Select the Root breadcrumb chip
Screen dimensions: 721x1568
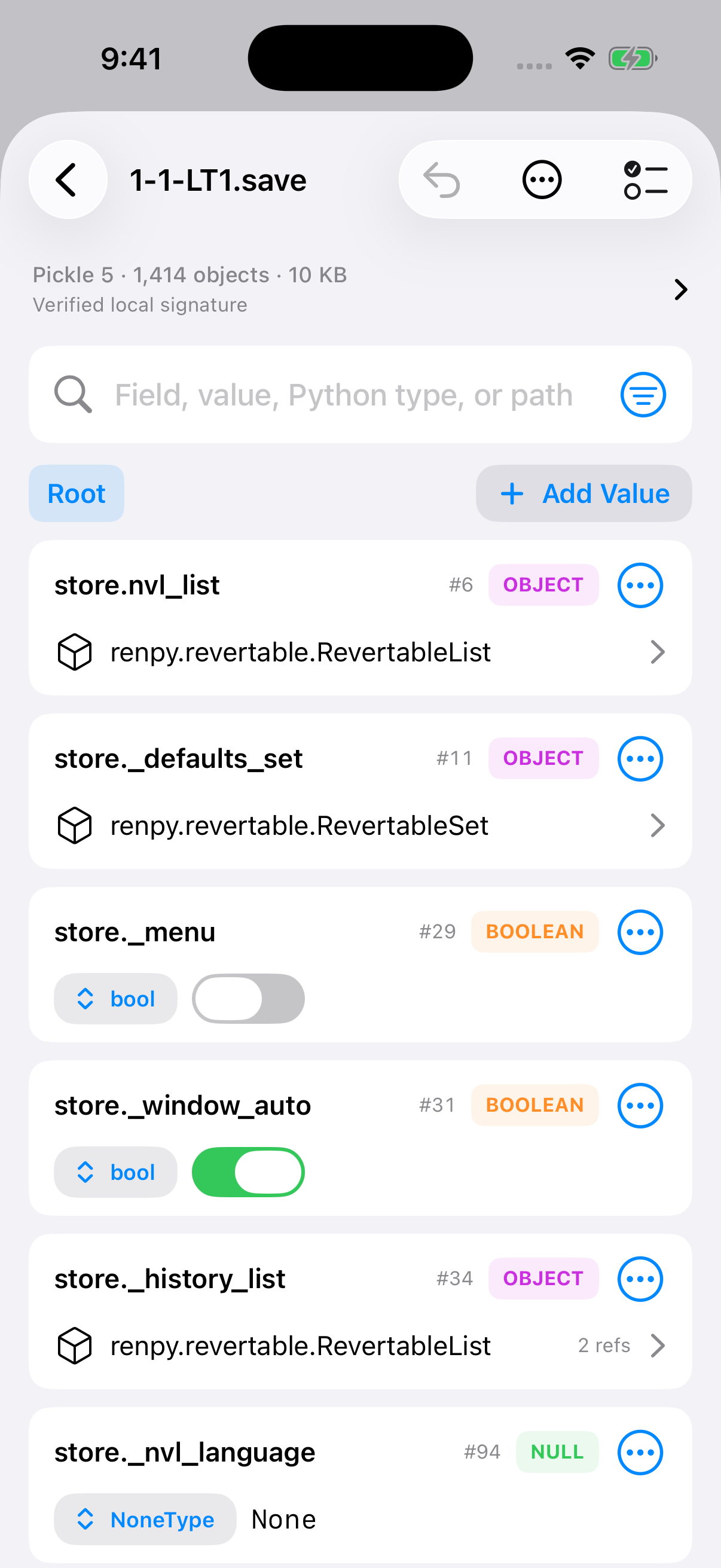pos(77,493)
